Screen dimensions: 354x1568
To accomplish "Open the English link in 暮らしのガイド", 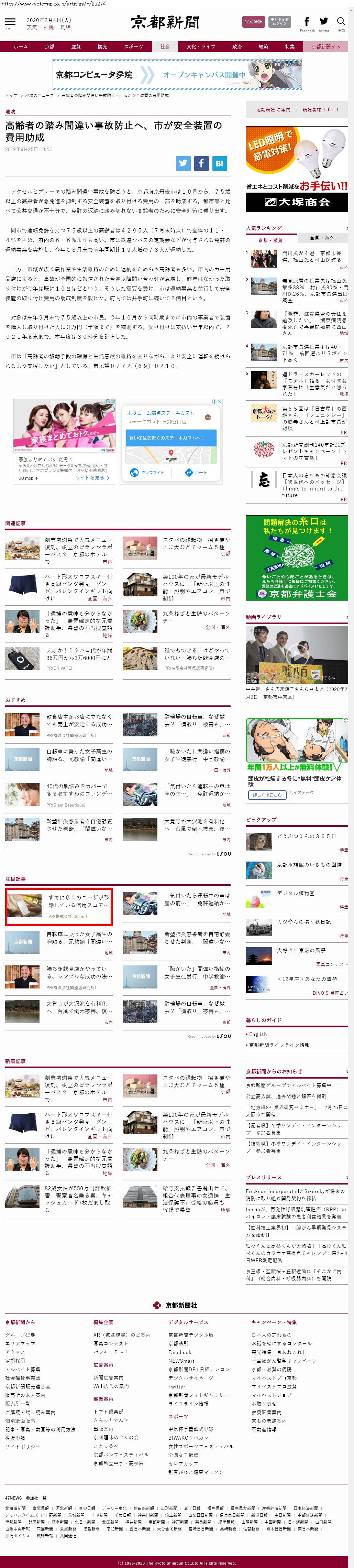I will 258,1034.
